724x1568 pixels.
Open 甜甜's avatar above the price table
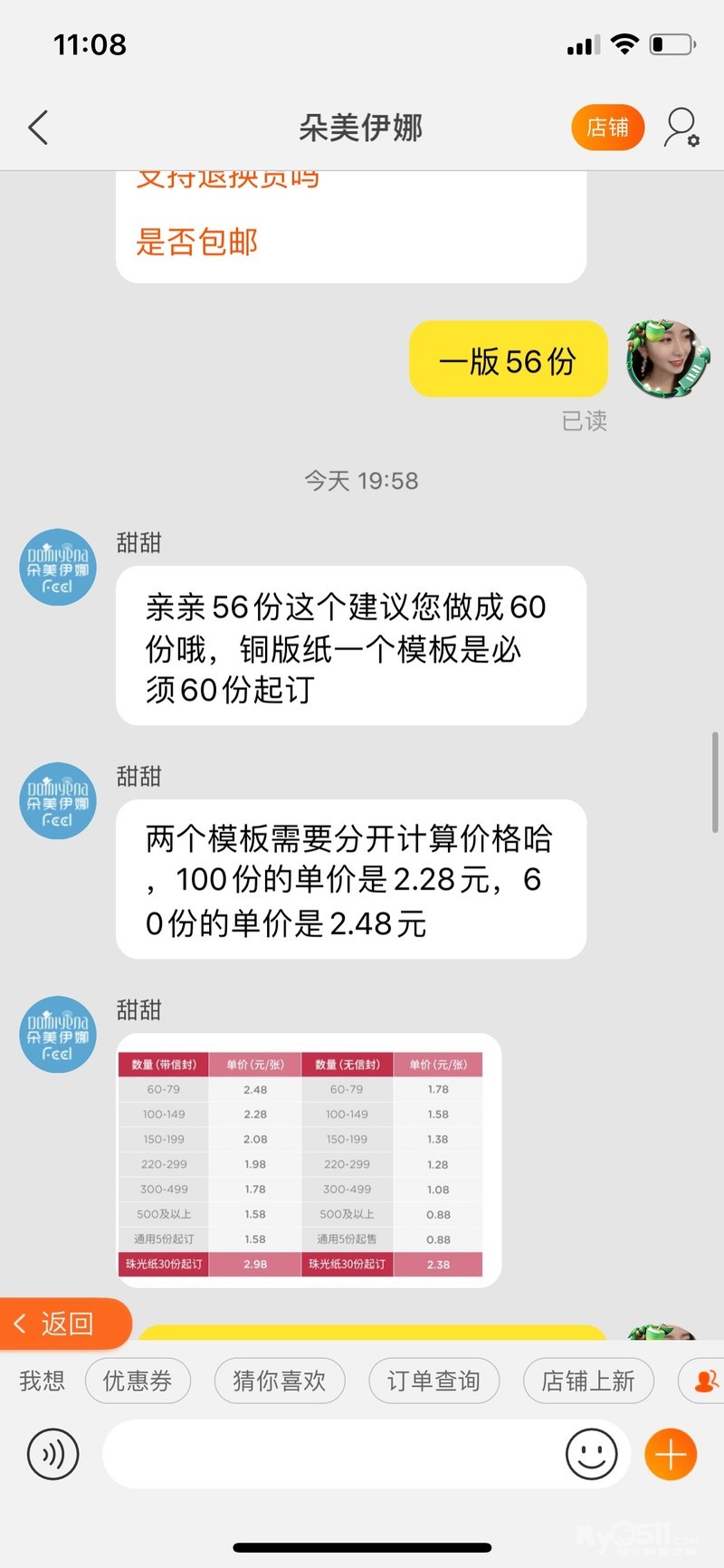[x=58, y=1035]
